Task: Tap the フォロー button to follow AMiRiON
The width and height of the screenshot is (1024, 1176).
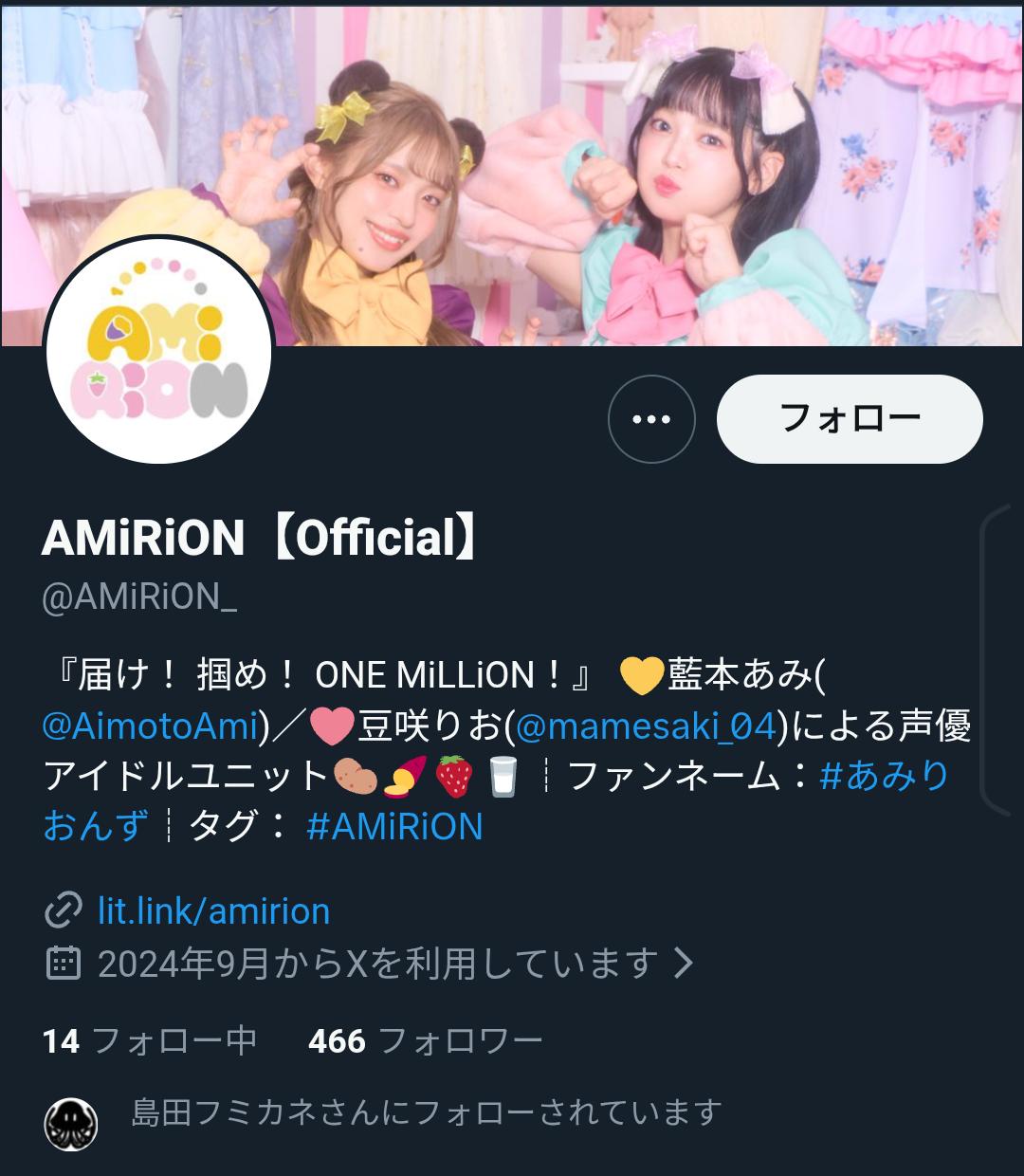Action: pos(849,419)
